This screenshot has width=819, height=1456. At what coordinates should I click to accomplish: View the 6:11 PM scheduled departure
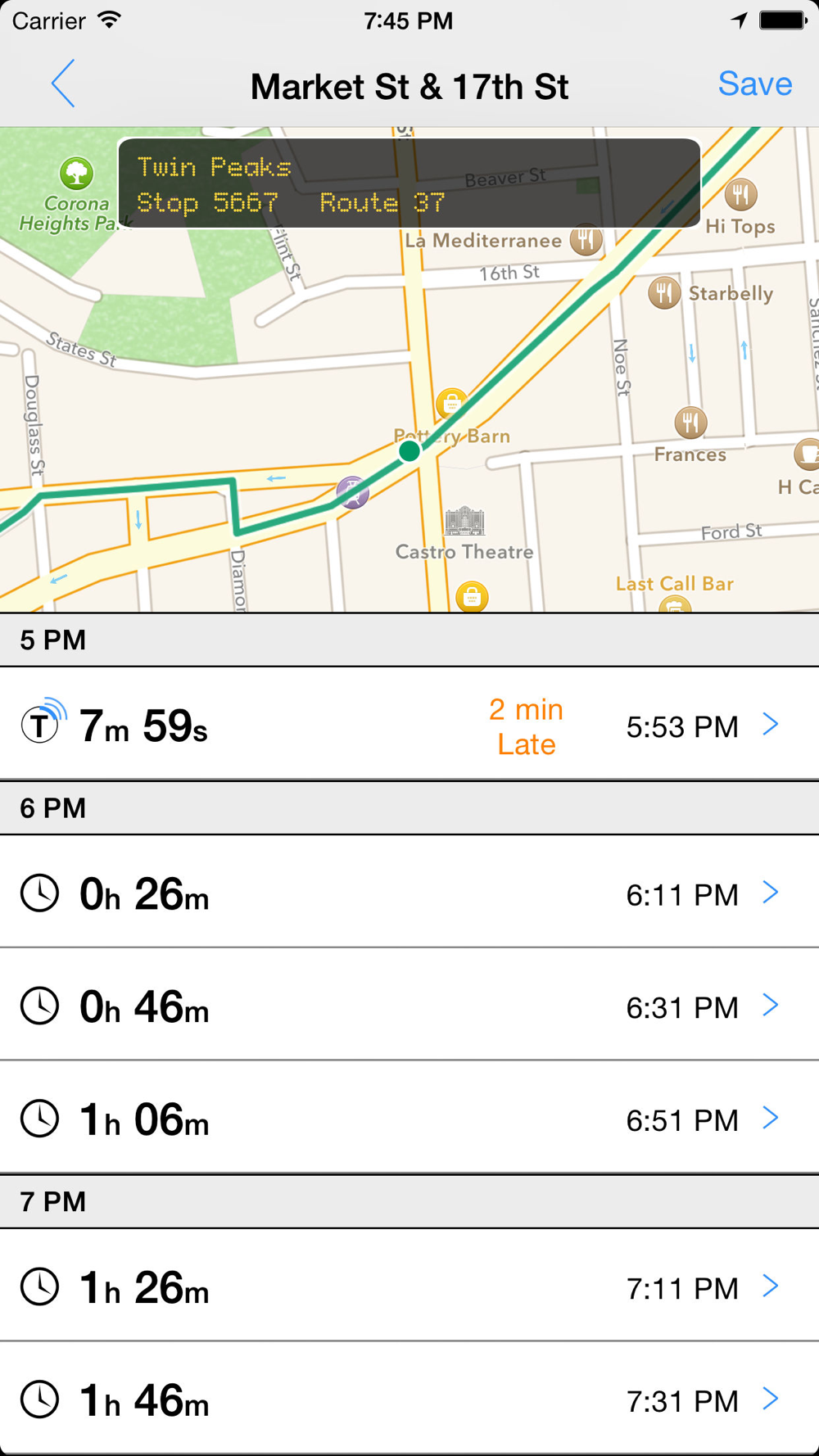coord(409,892)
